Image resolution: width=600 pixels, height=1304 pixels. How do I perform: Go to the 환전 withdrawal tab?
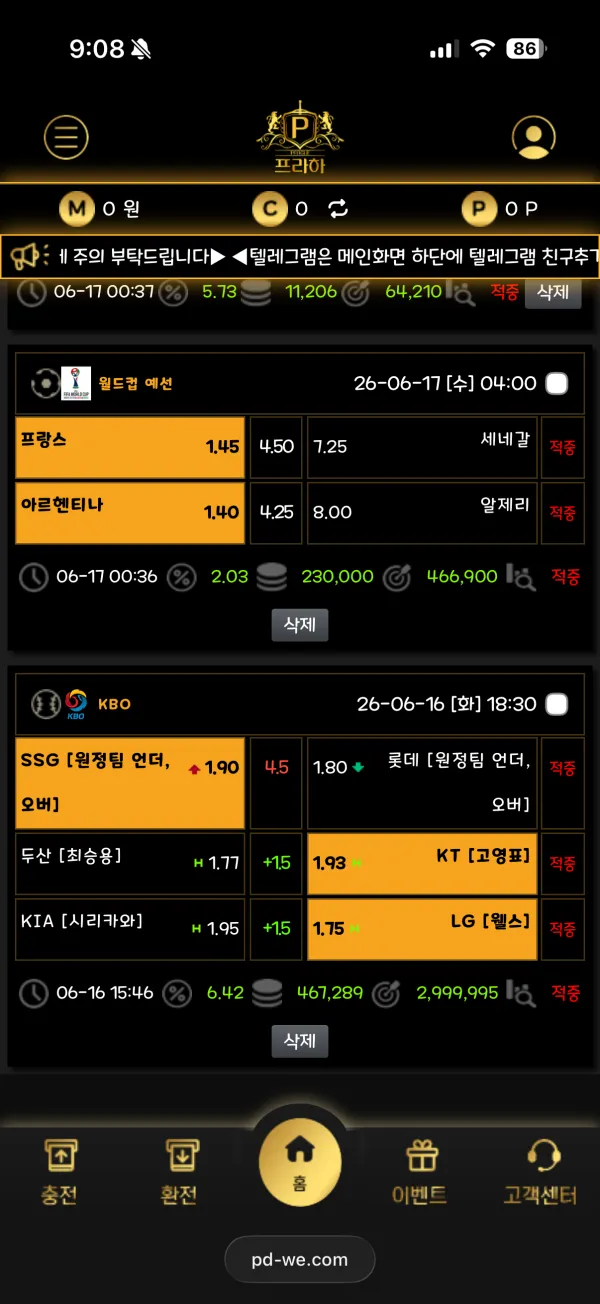pyautogui.click(x=180, y=1172)
